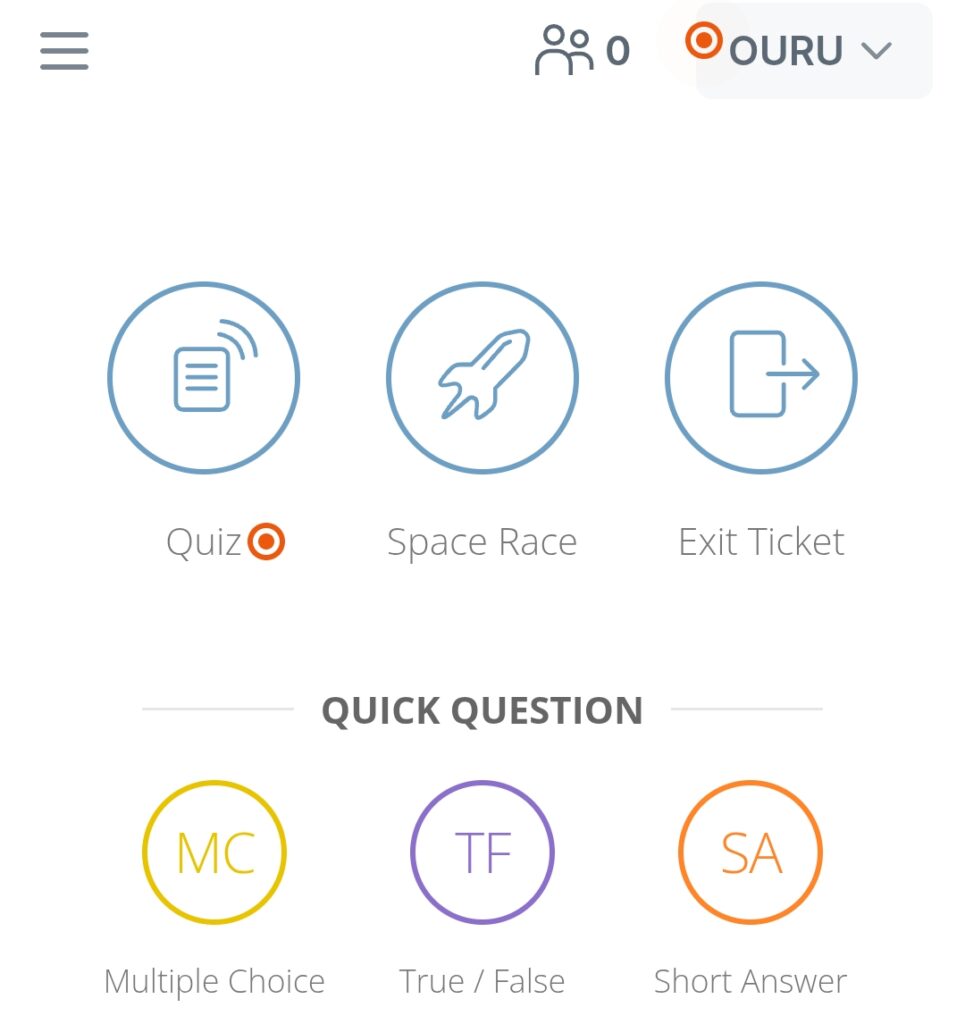
Task: Ask a Short Answer quick question
Action: [x=750, y=853]
